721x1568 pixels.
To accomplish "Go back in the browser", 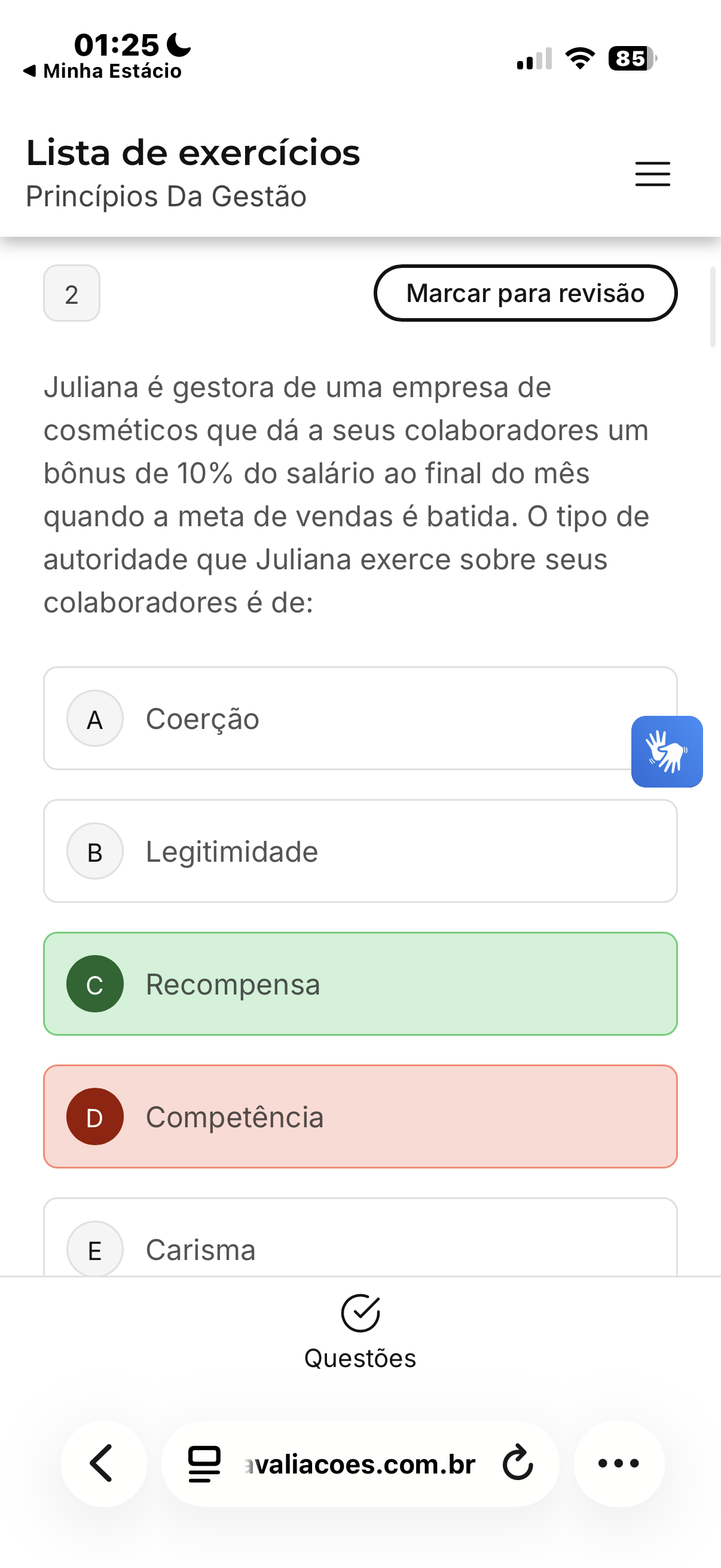I will click(103, 1463).
